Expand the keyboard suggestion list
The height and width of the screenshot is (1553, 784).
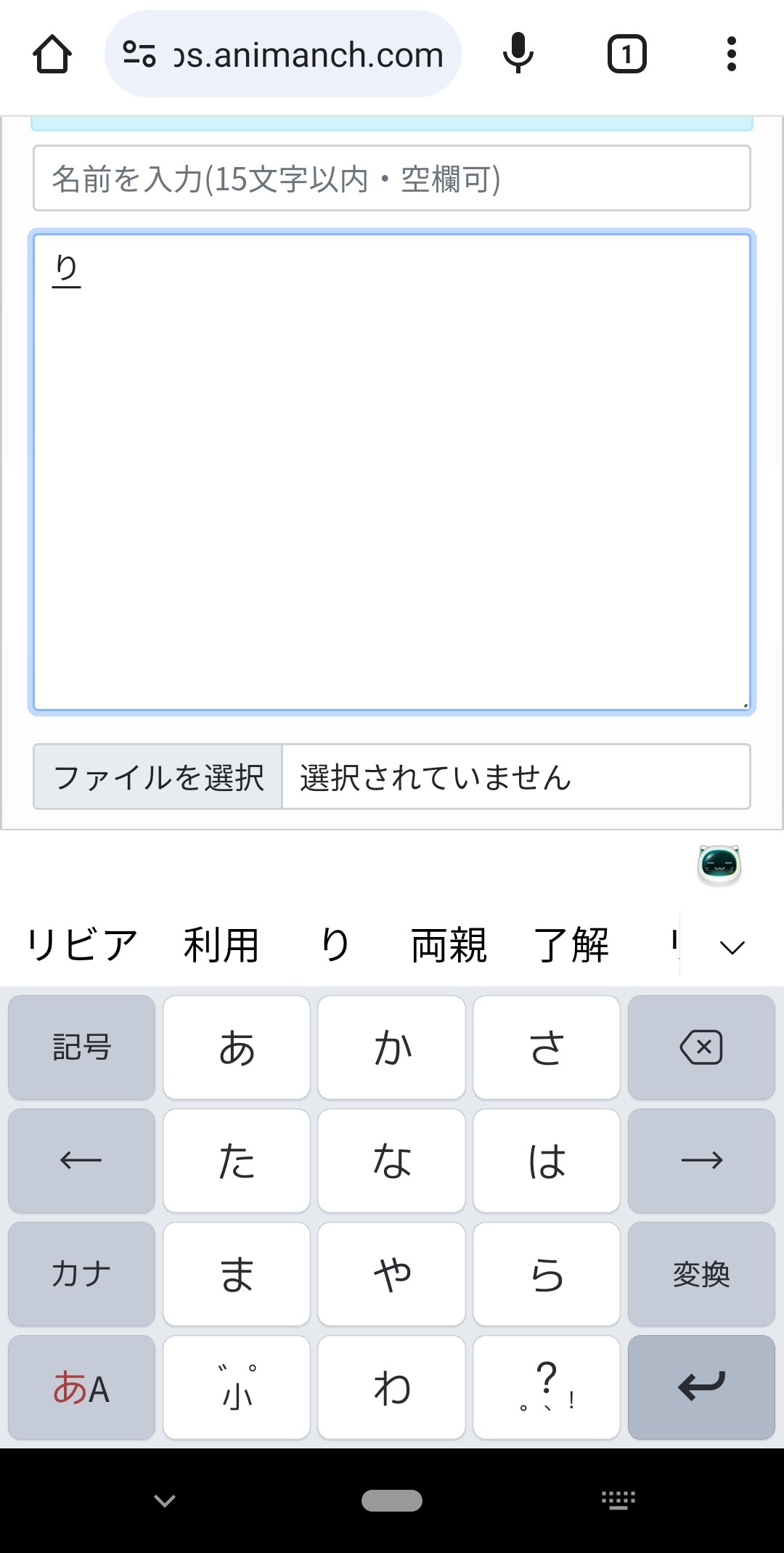732,947
